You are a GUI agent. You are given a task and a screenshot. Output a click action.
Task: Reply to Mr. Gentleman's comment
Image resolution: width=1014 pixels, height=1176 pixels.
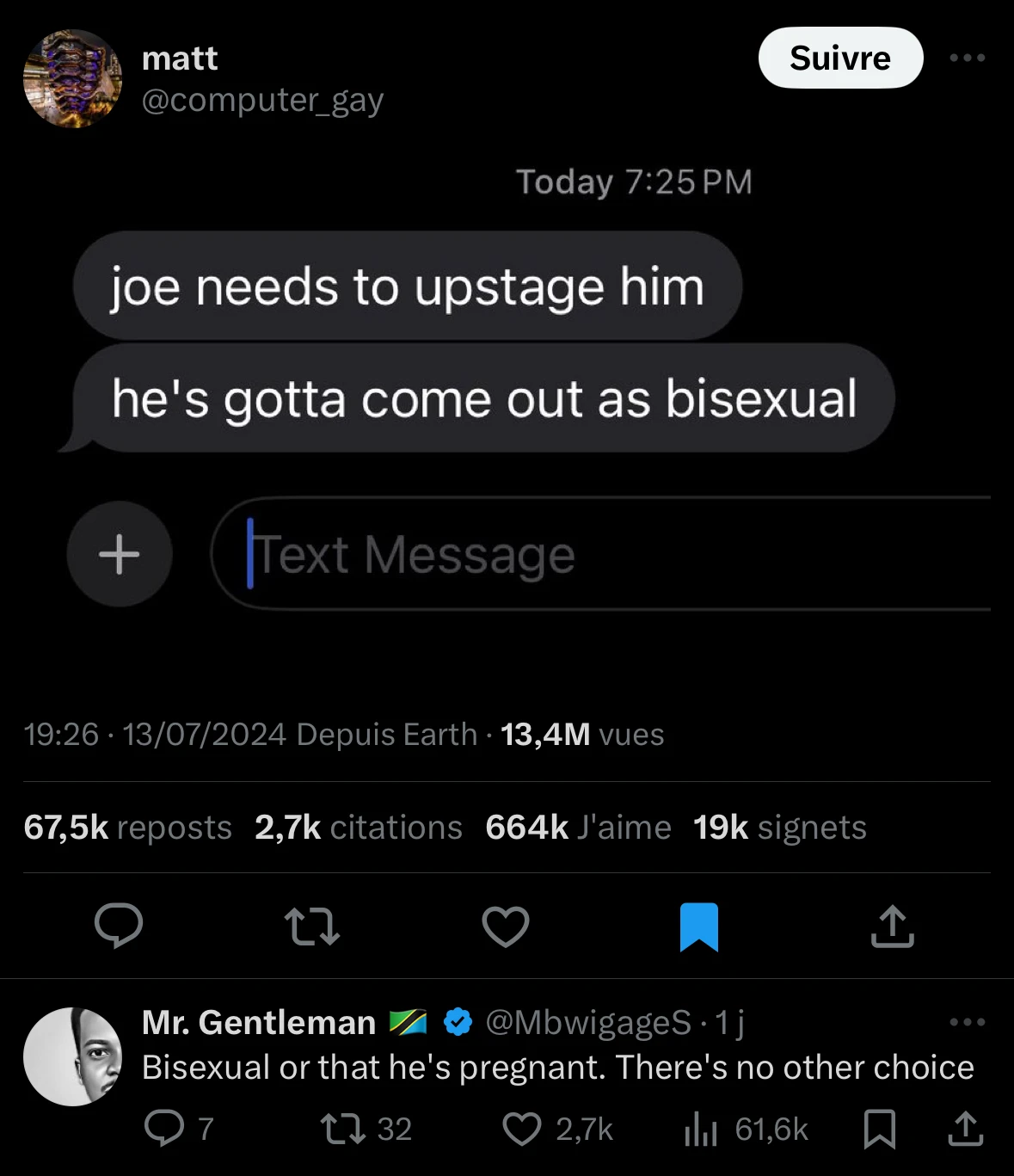[163, 1129]
